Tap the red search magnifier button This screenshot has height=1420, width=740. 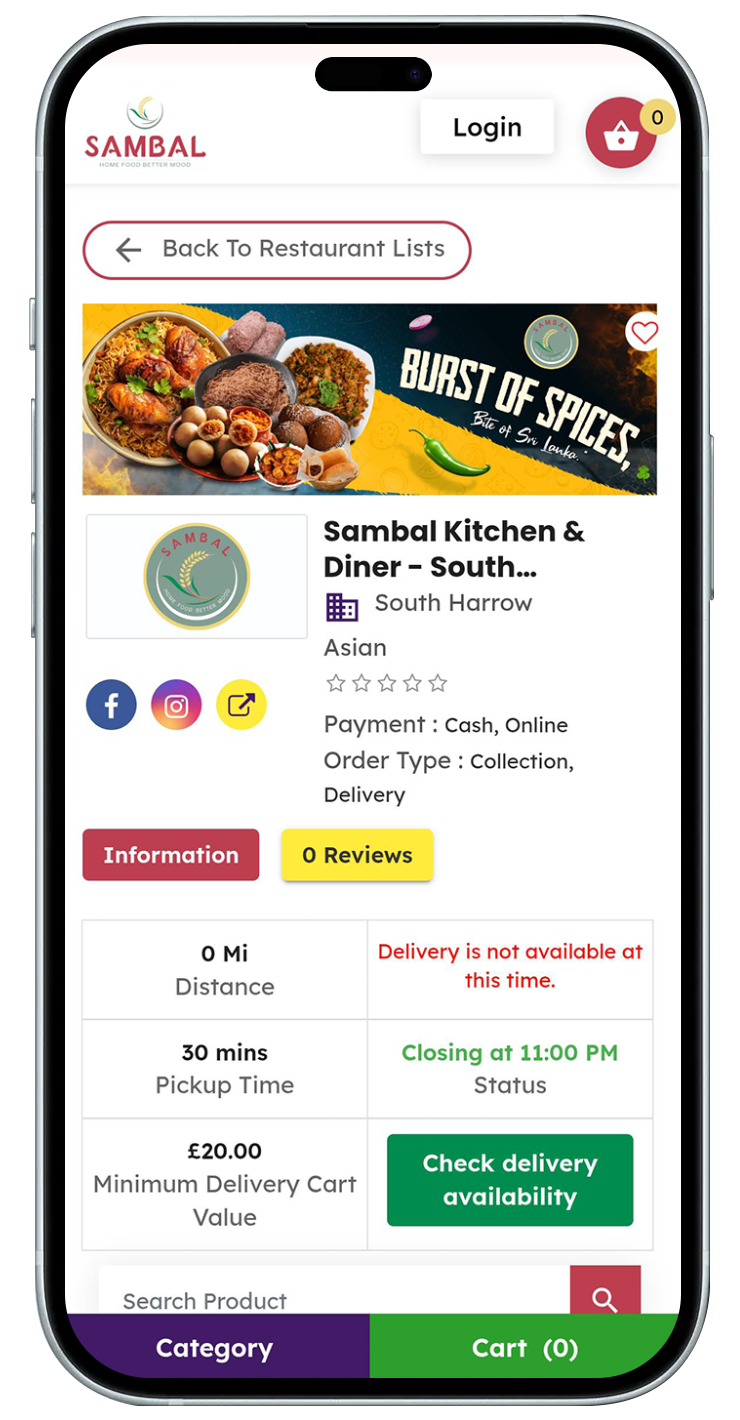(605, 1296)
